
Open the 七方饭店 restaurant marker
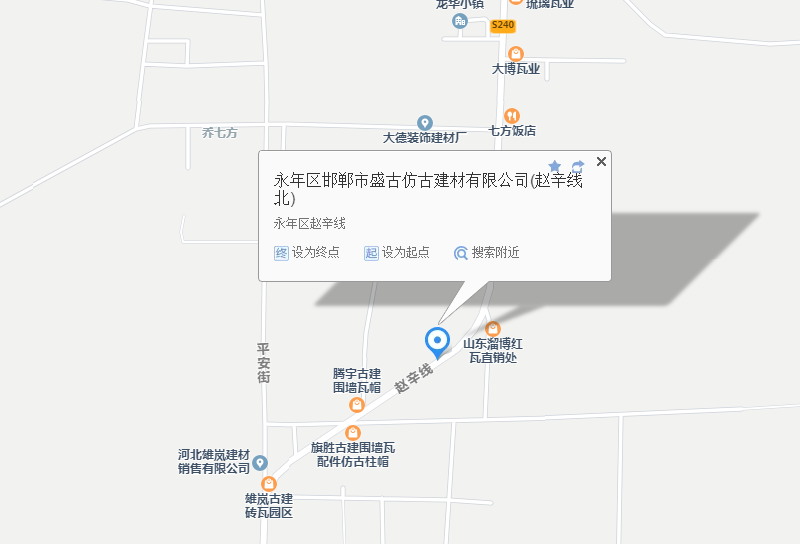tap(512, 116)
